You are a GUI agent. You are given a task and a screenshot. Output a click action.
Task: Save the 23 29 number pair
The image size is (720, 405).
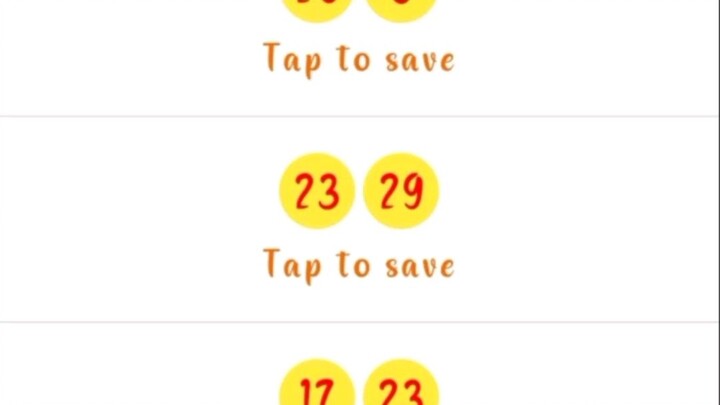(x=358, y=264)
